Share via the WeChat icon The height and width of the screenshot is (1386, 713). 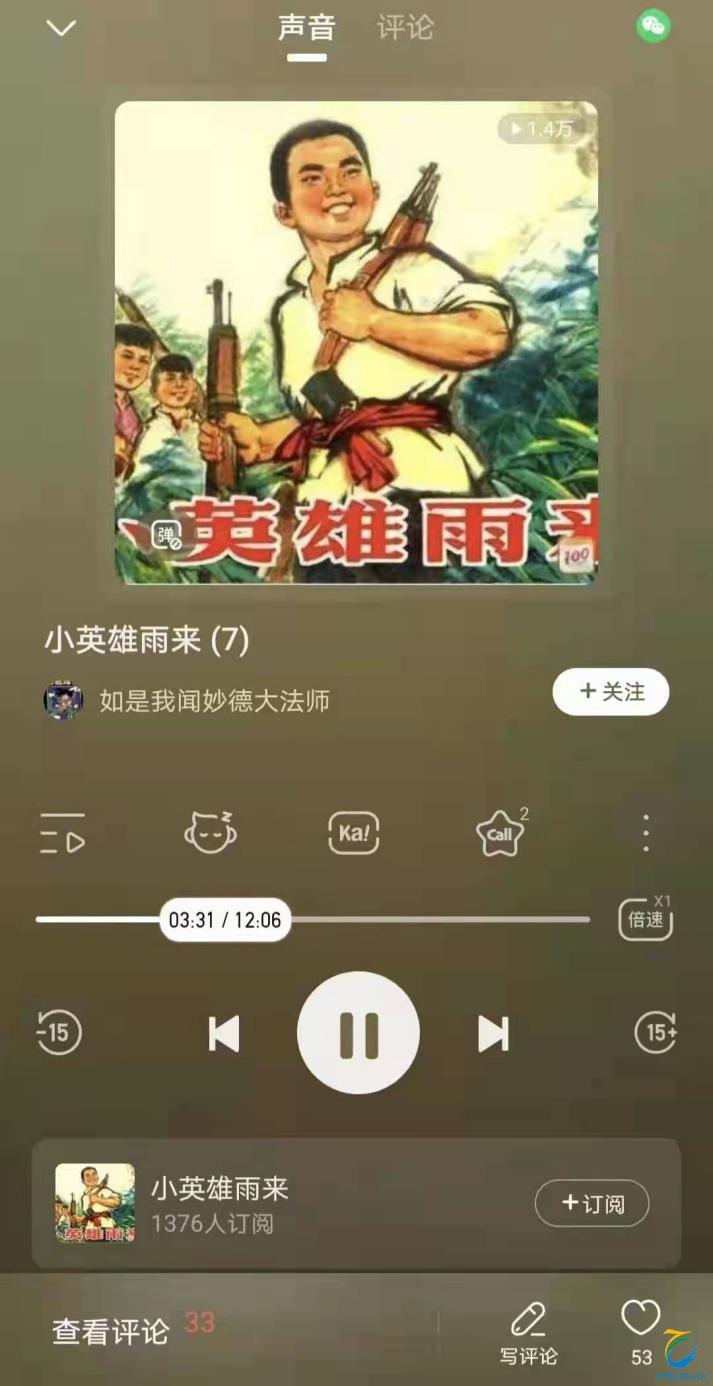coord(653,26)
